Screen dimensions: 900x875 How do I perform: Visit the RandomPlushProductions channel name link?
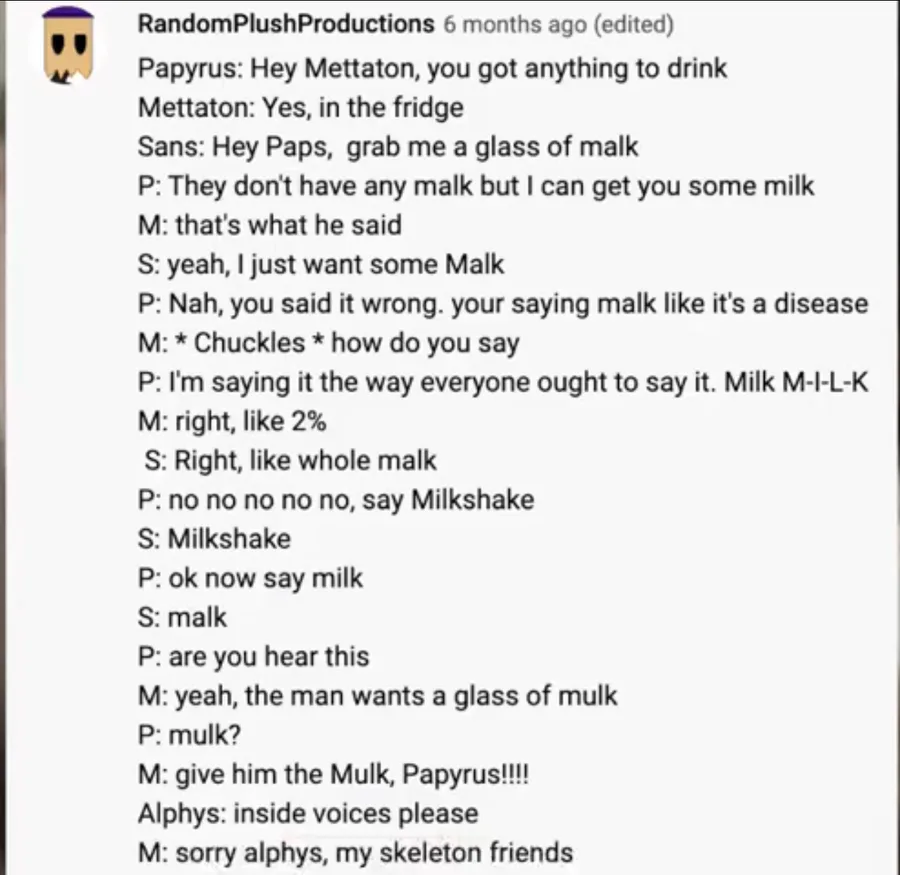click(286, 24)
